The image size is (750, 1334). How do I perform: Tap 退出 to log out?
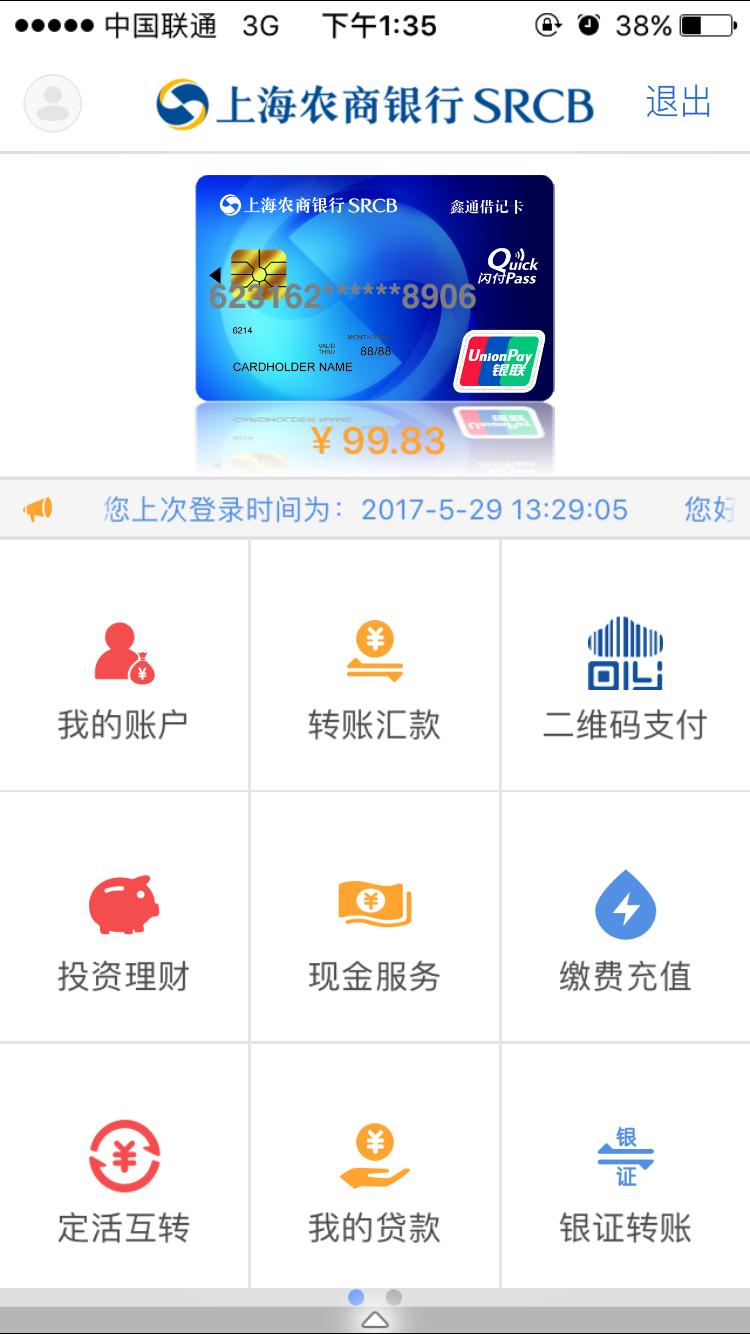[678, 102]
